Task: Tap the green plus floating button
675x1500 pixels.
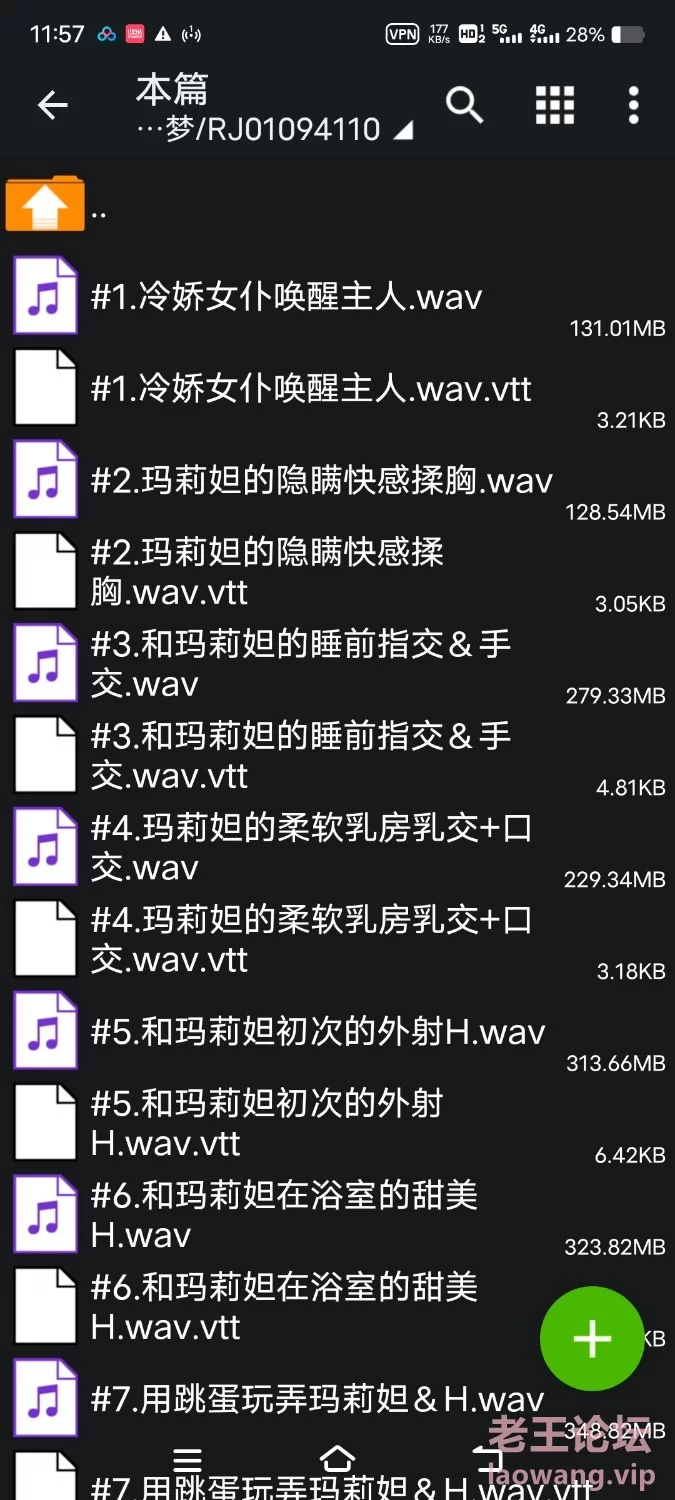Action: (x=592, y=1338)
